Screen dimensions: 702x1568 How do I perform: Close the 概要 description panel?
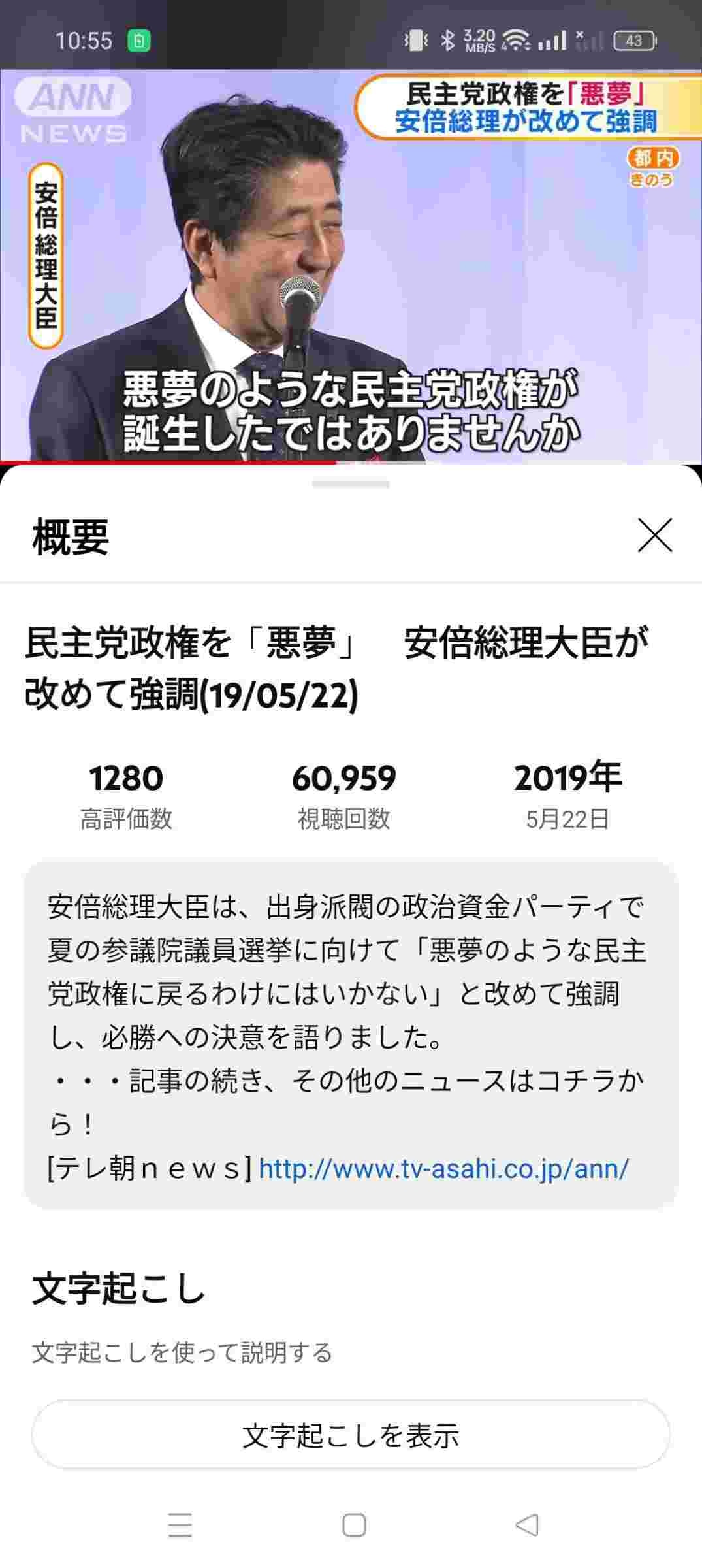pyautogui.click(x=654, y=536)
